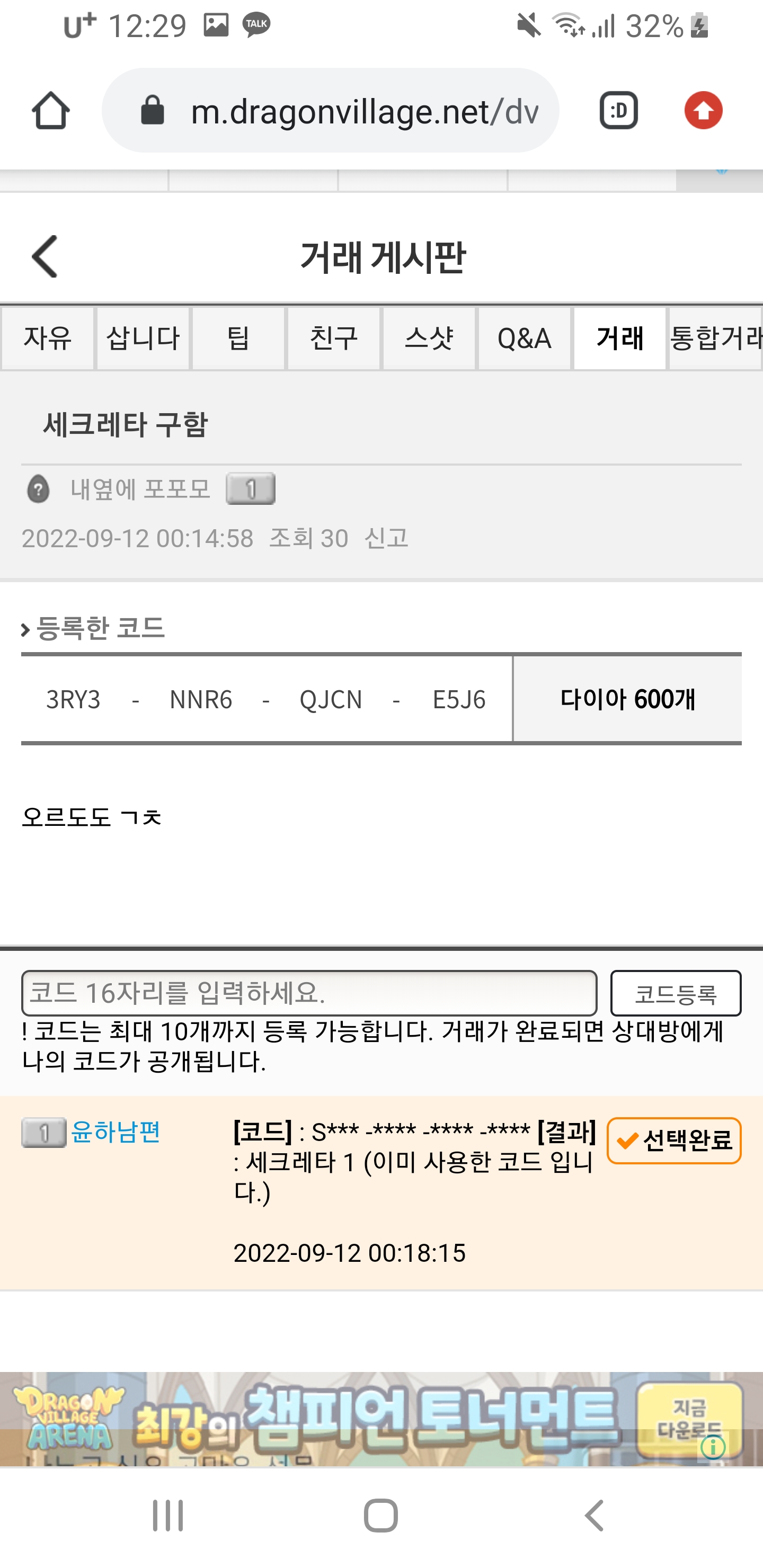Switch to the Q&A tab

click(524, 338)
